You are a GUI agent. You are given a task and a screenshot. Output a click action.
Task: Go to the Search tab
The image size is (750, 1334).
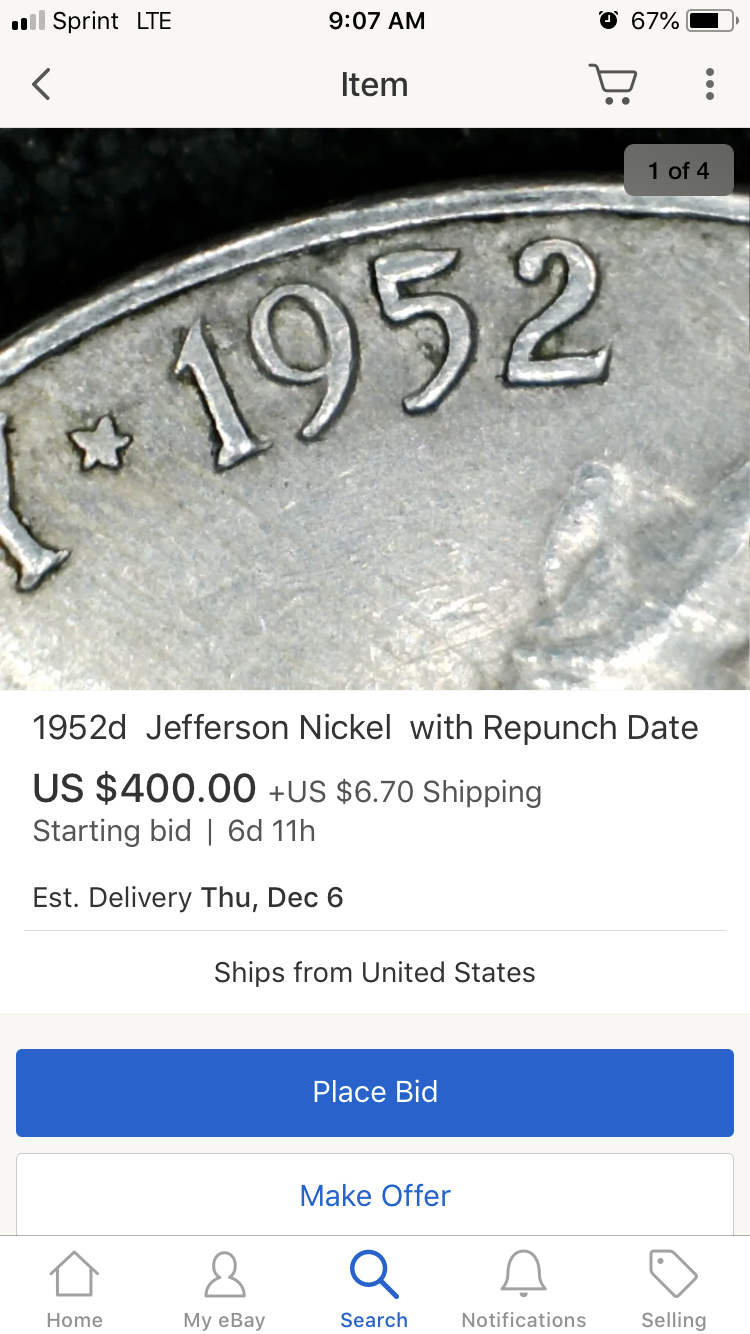tap(374, 1289)
